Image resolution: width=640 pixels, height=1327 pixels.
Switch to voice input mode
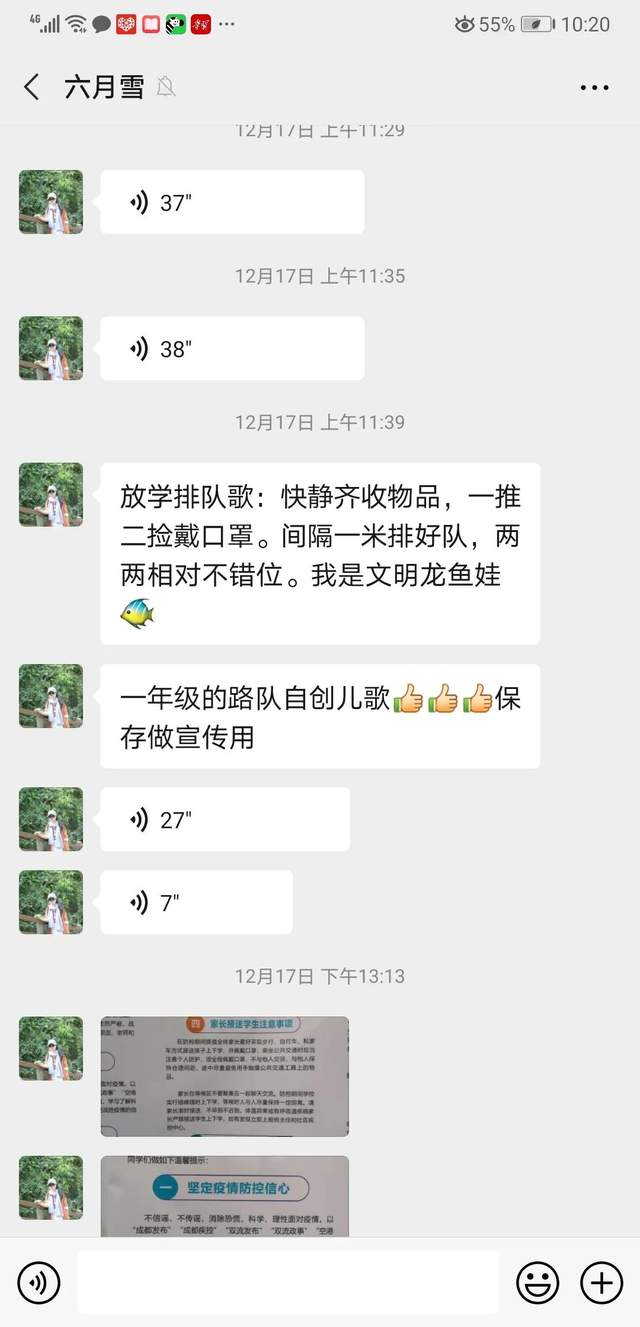(39, 1282)
